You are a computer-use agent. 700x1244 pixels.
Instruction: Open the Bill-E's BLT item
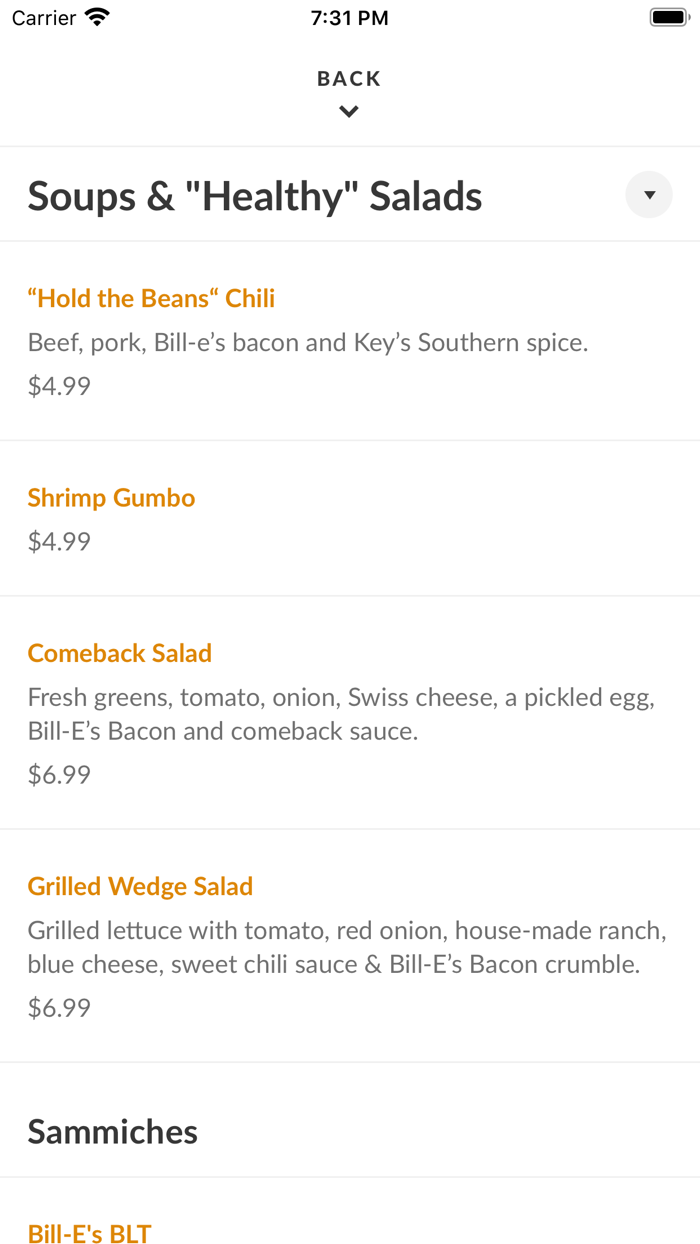point(89,1233)
